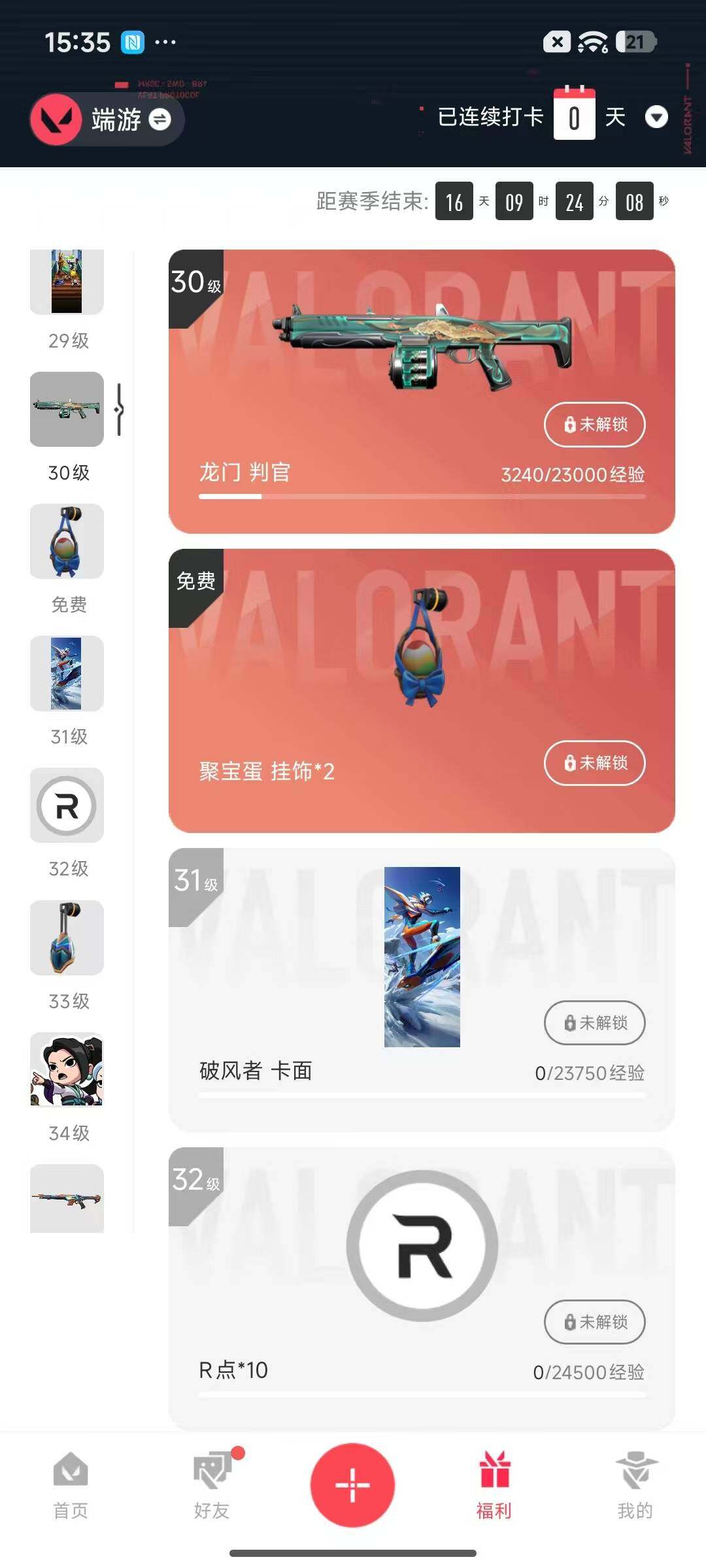Select the 34级 reward in the sidebar
706x1568 pixels.
pyautogui.click(x=67, y=1070)
